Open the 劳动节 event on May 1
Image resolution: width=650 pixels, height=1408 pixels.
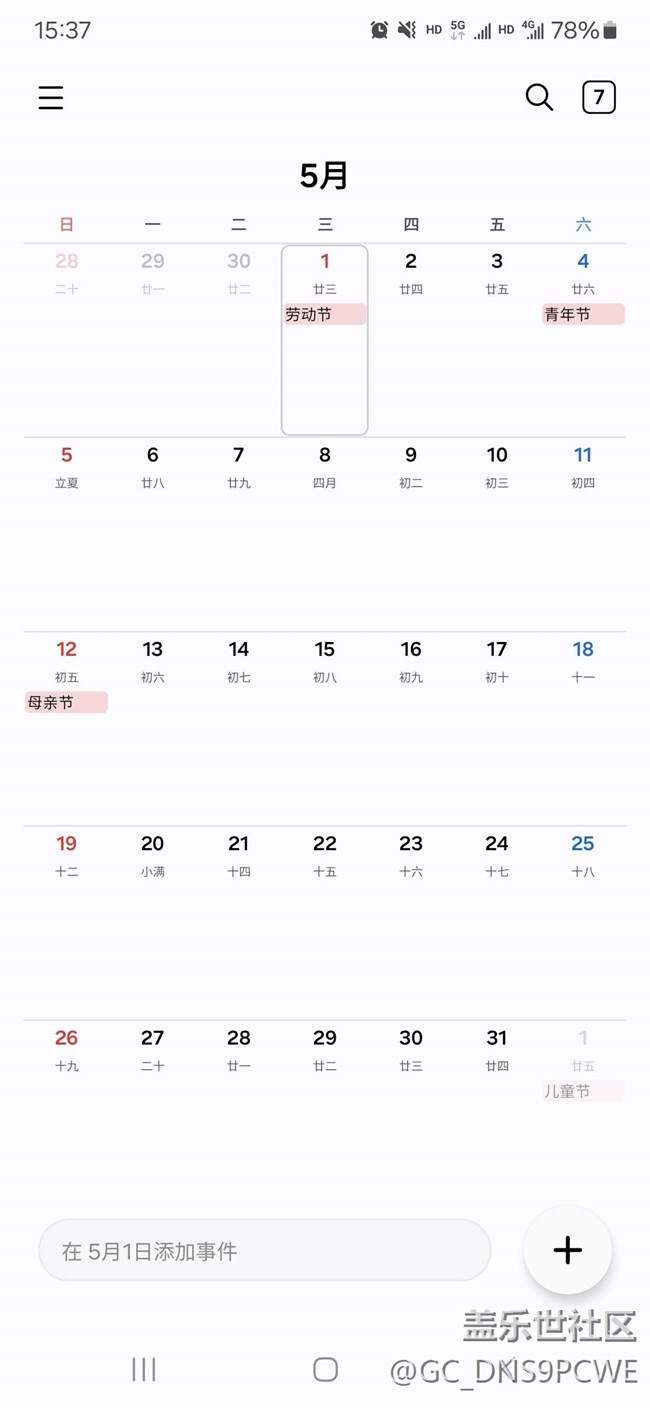point(324,315)
